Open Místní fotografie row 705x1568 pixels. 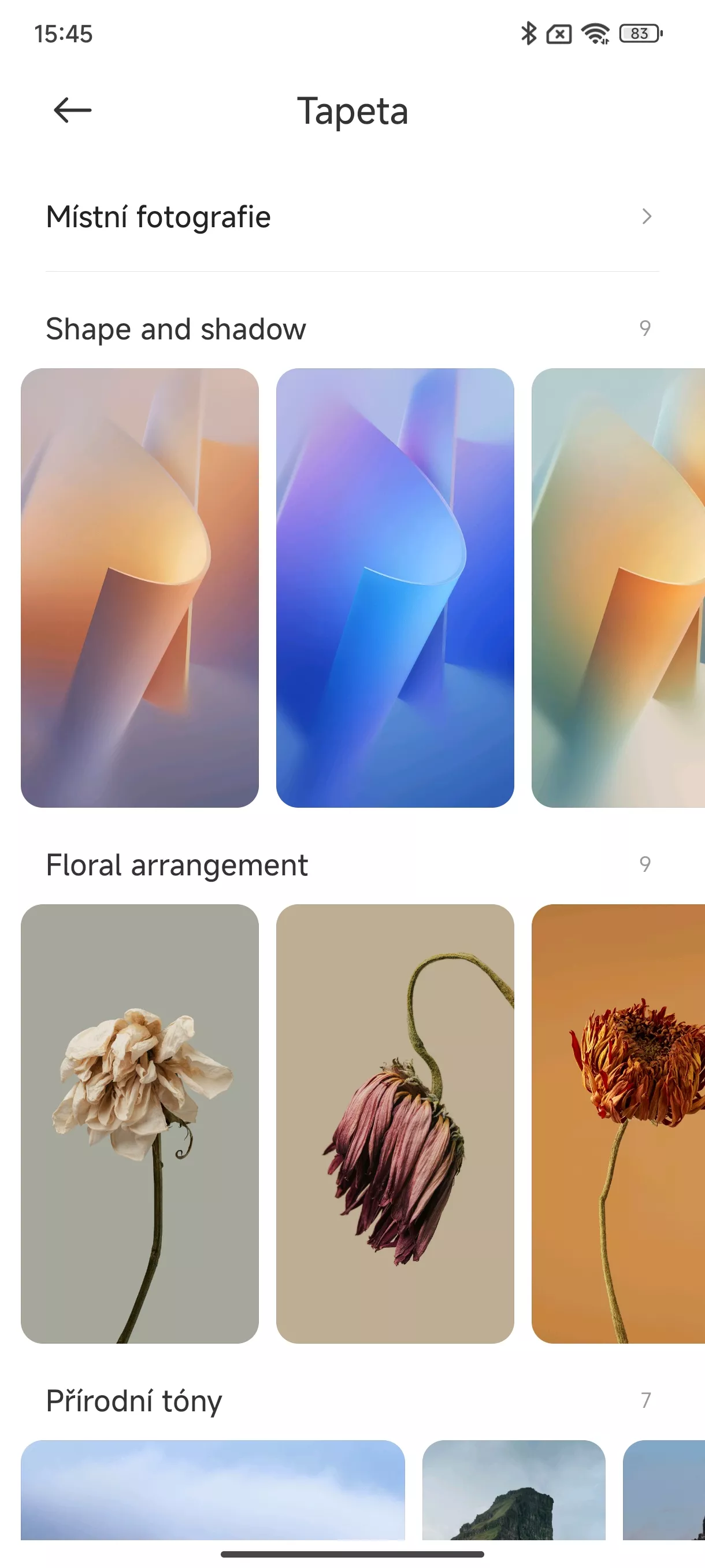[x=352, y=217]
